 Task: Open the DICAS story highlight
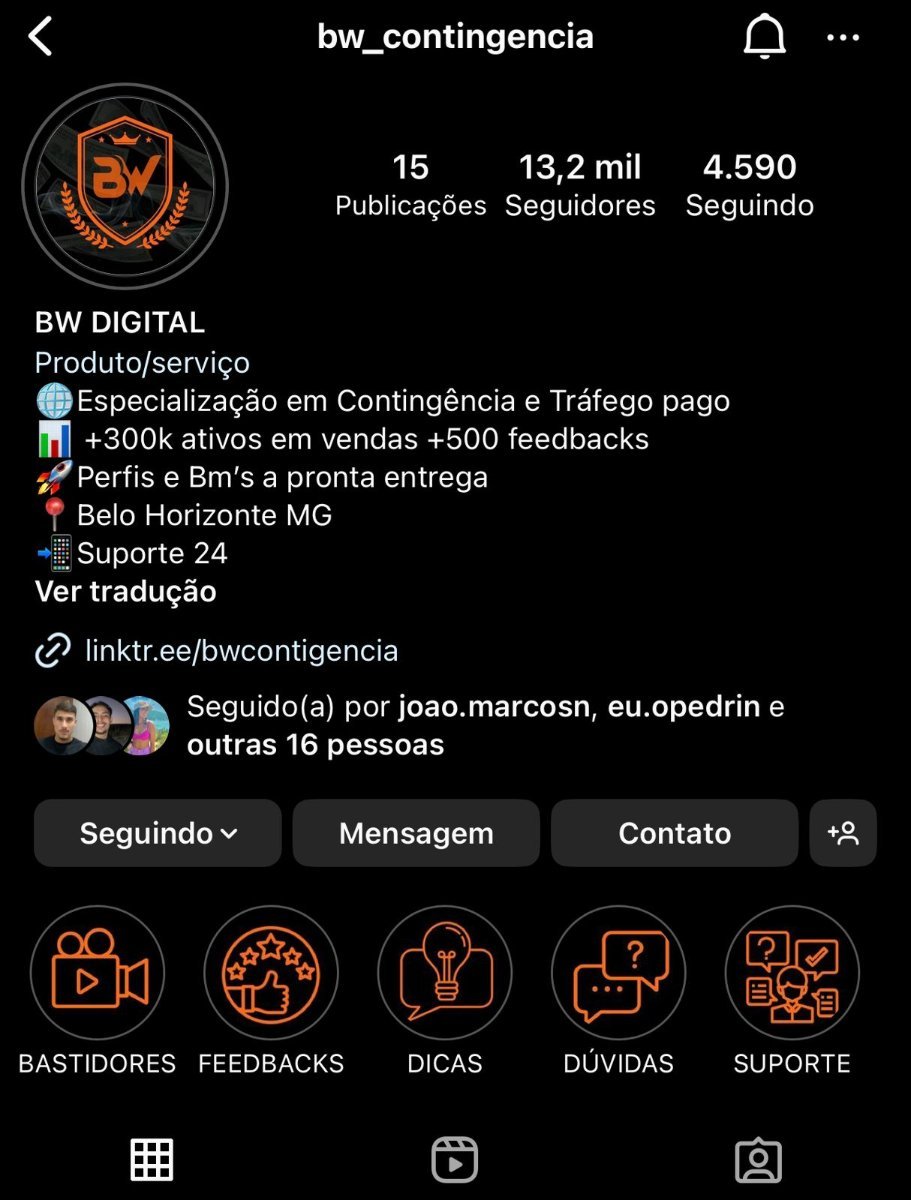pyautogui.click(x=445, y=974)
